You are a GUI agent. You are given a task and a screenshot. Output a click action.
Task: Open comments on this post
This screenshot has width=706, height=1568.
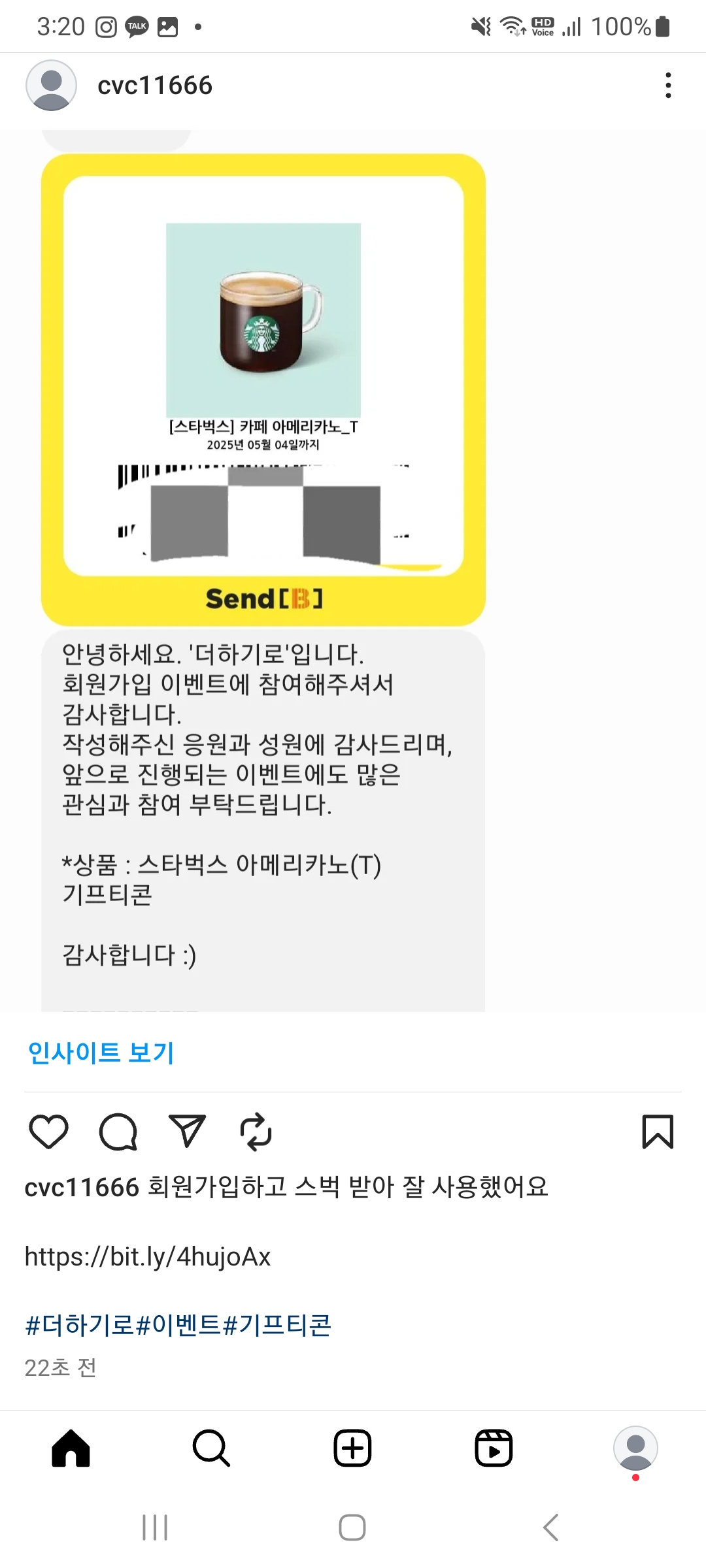point(118,1132)
